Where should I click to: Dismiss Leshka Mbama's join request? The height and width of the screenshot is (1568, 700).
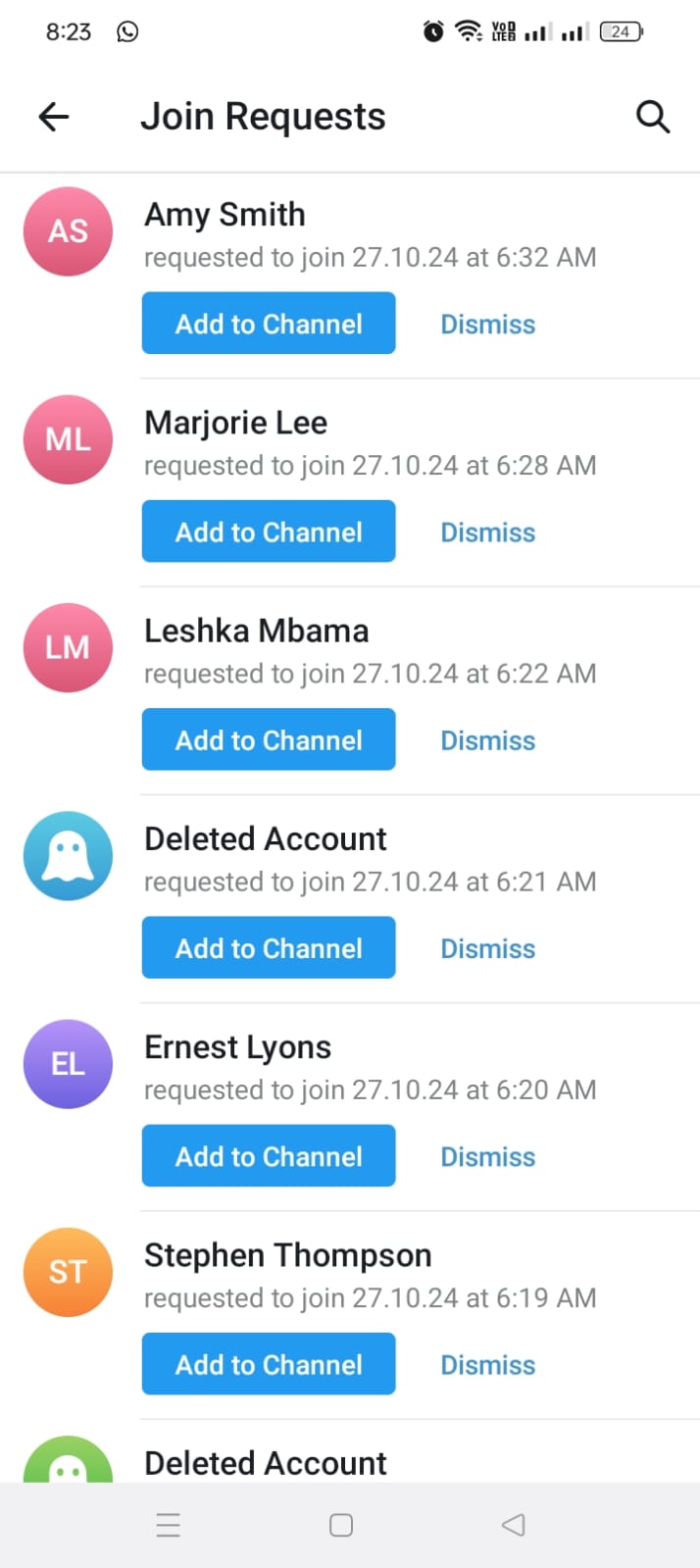tap(487, 740)
